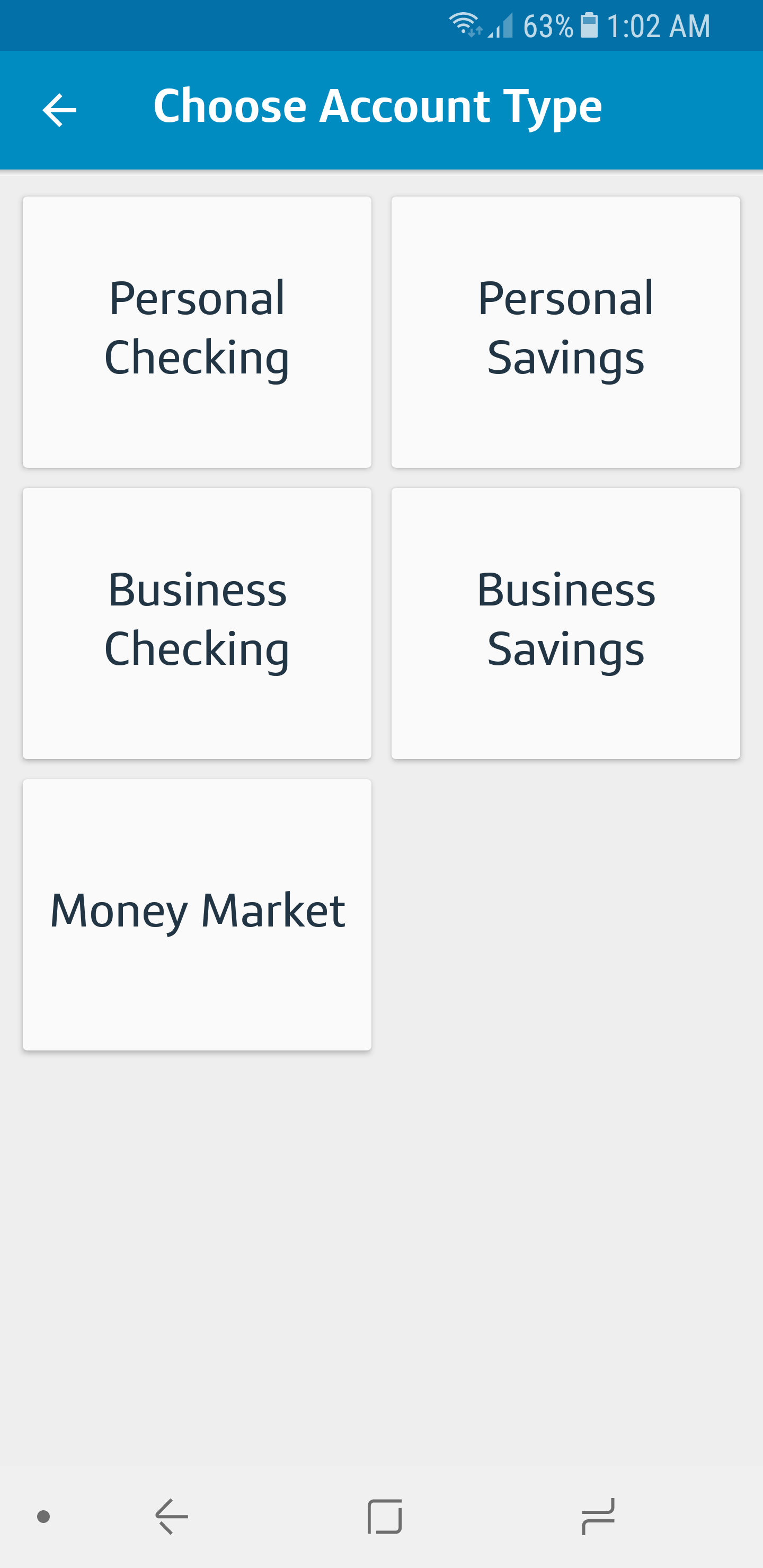Image resolution: width=763 pixels, height=1568 pixels.
Task: Open recent apps from navigation bar
Action: click(597, 1516)
